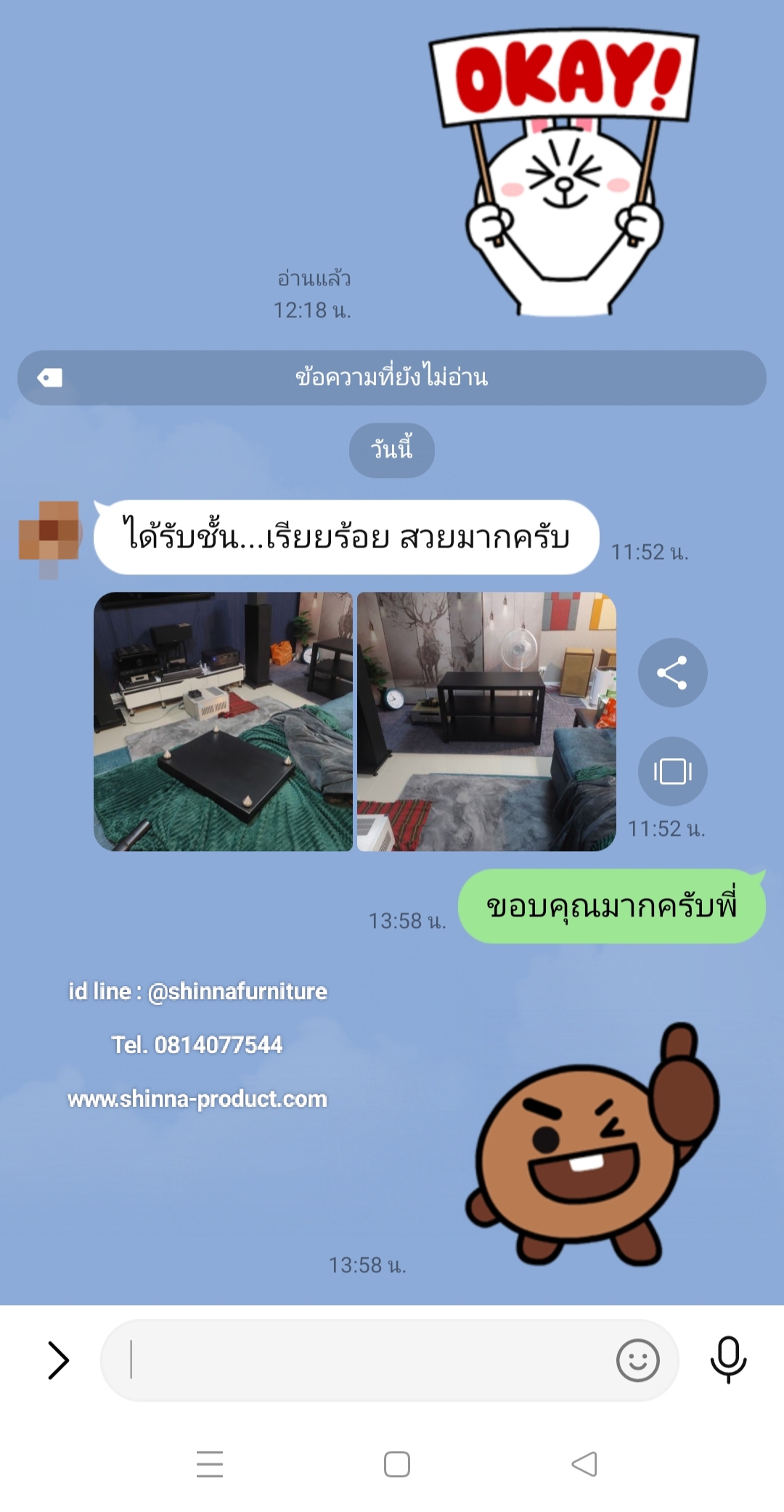Image resolution: width=784 pixels, height=1512 pixels.
Task: Open the sender's profile picture
Action: (49, 537)
